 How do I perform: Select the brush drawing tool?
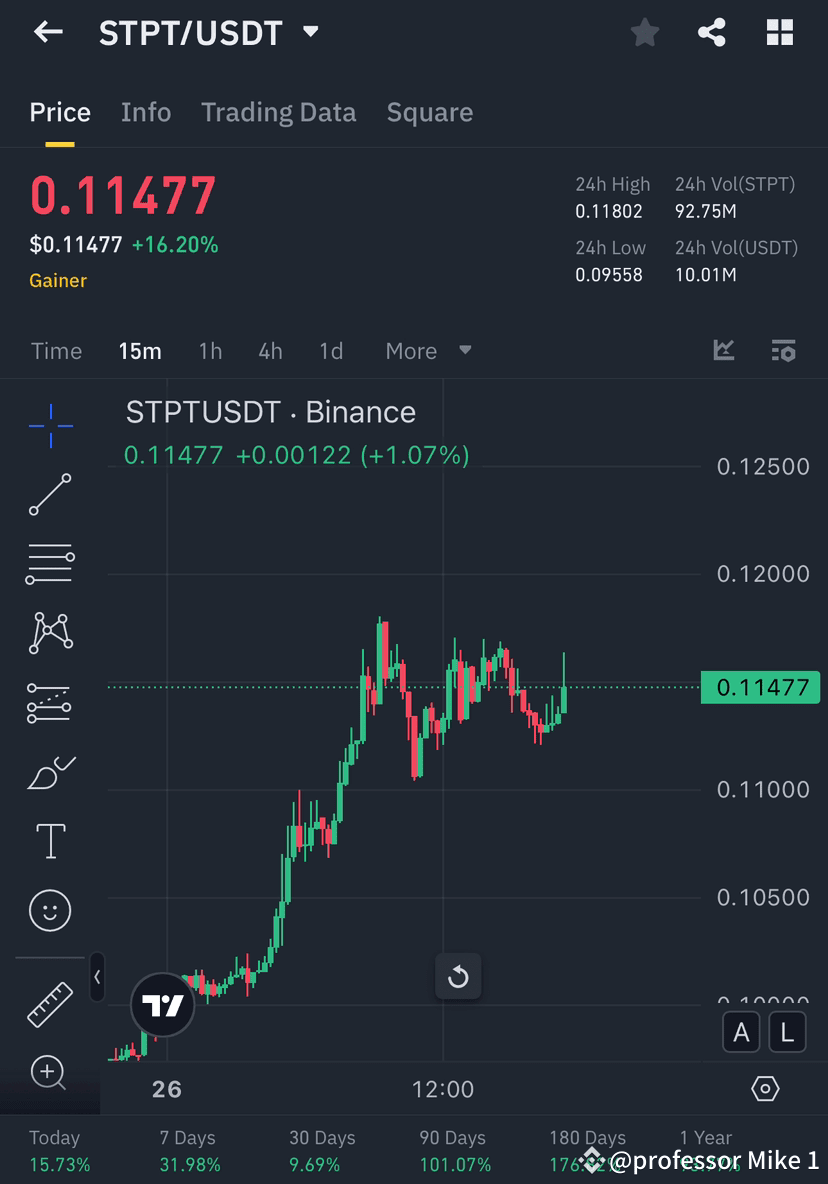[x=49, y=771]
